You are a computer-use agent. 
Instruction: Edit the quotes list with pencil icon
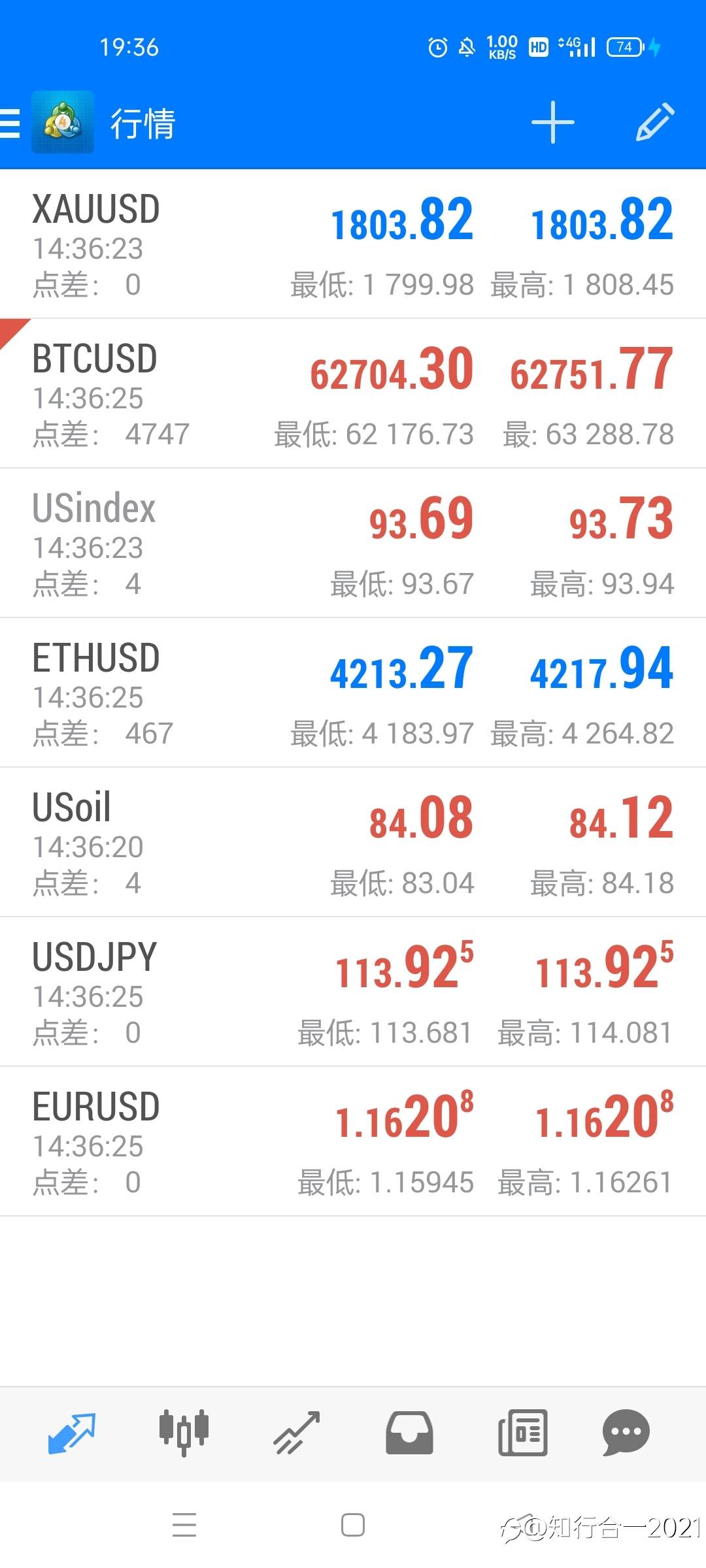coord(655,122)
